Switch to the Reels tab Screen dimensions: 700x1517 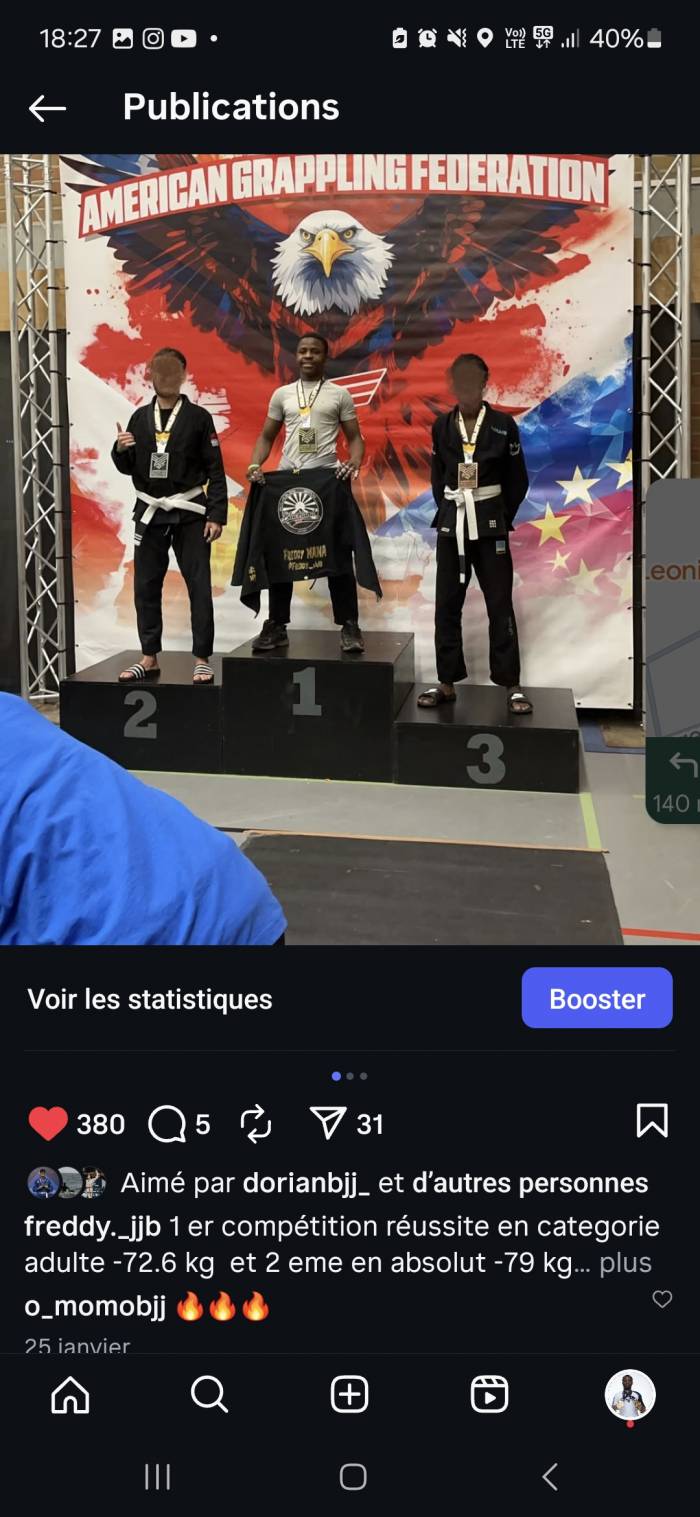click(x=489, y=1395)
